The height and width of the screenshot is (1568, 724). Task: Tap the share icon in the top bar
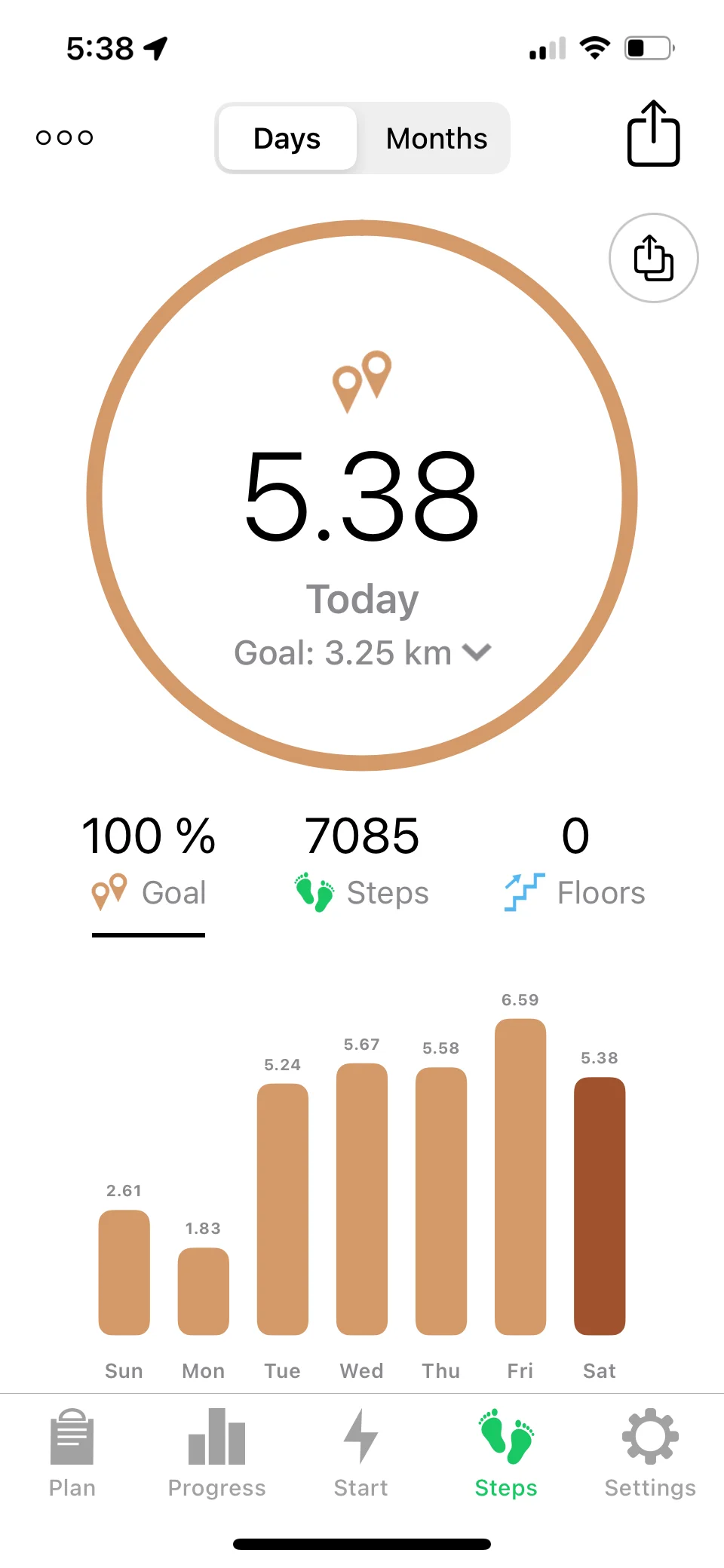click(x=653, y=134)
